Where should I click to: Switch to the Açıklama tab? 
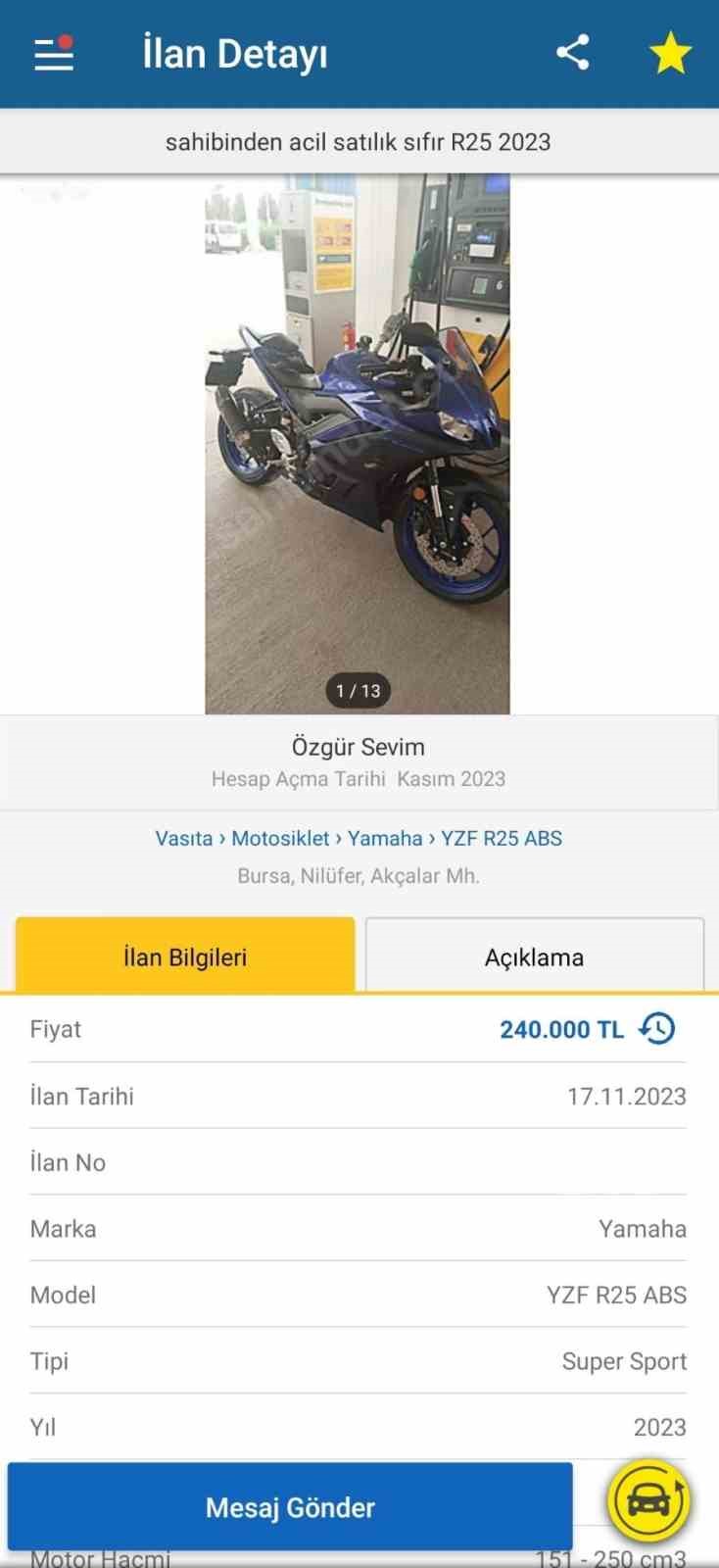click(x=534, y=957)
